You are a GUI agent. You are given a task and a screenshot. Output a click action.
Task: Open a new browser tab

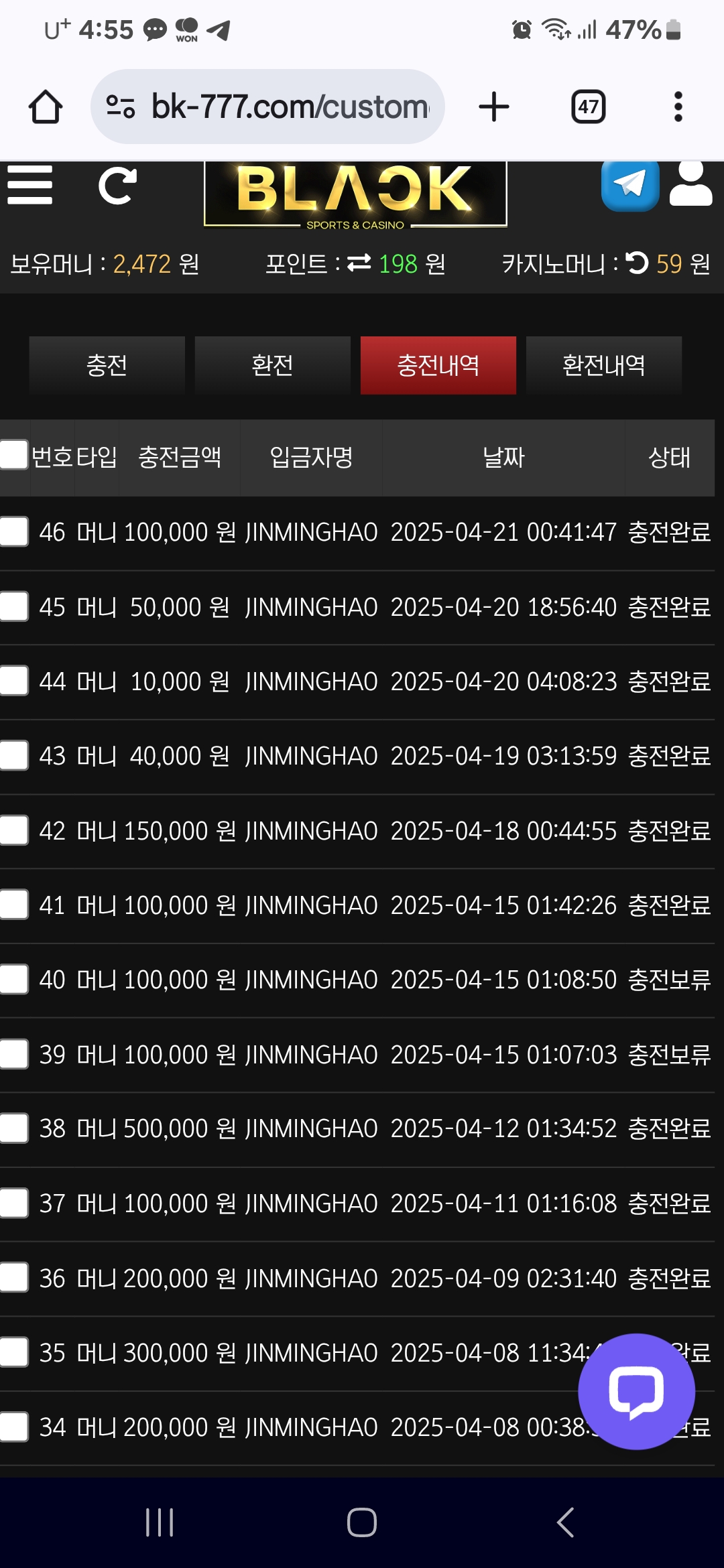494,107
